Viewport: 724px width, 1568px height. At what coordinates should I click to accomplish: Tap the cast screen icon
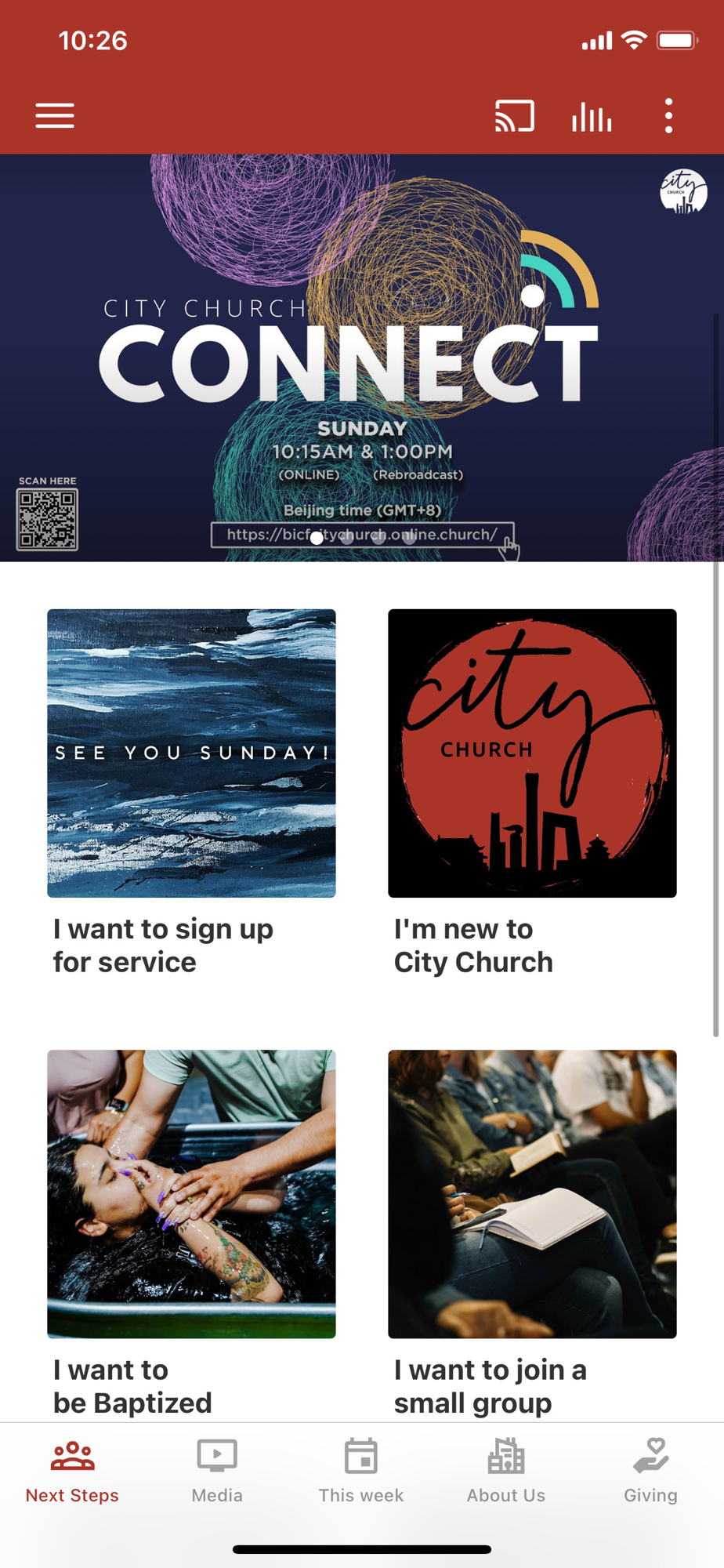(x=514, y=116)
